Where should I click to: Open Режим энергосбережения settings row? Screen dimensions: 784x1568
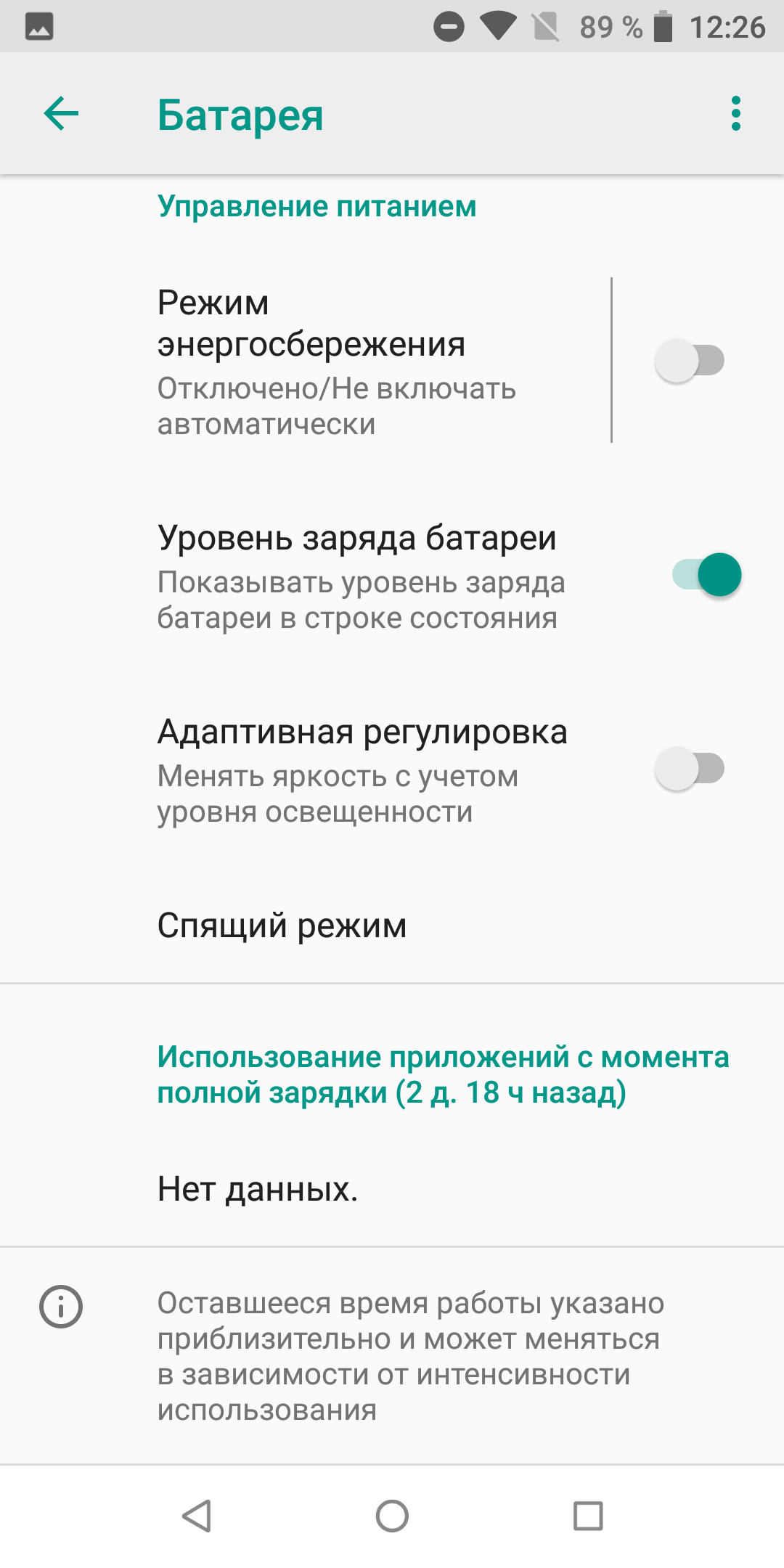pos(305,361)
